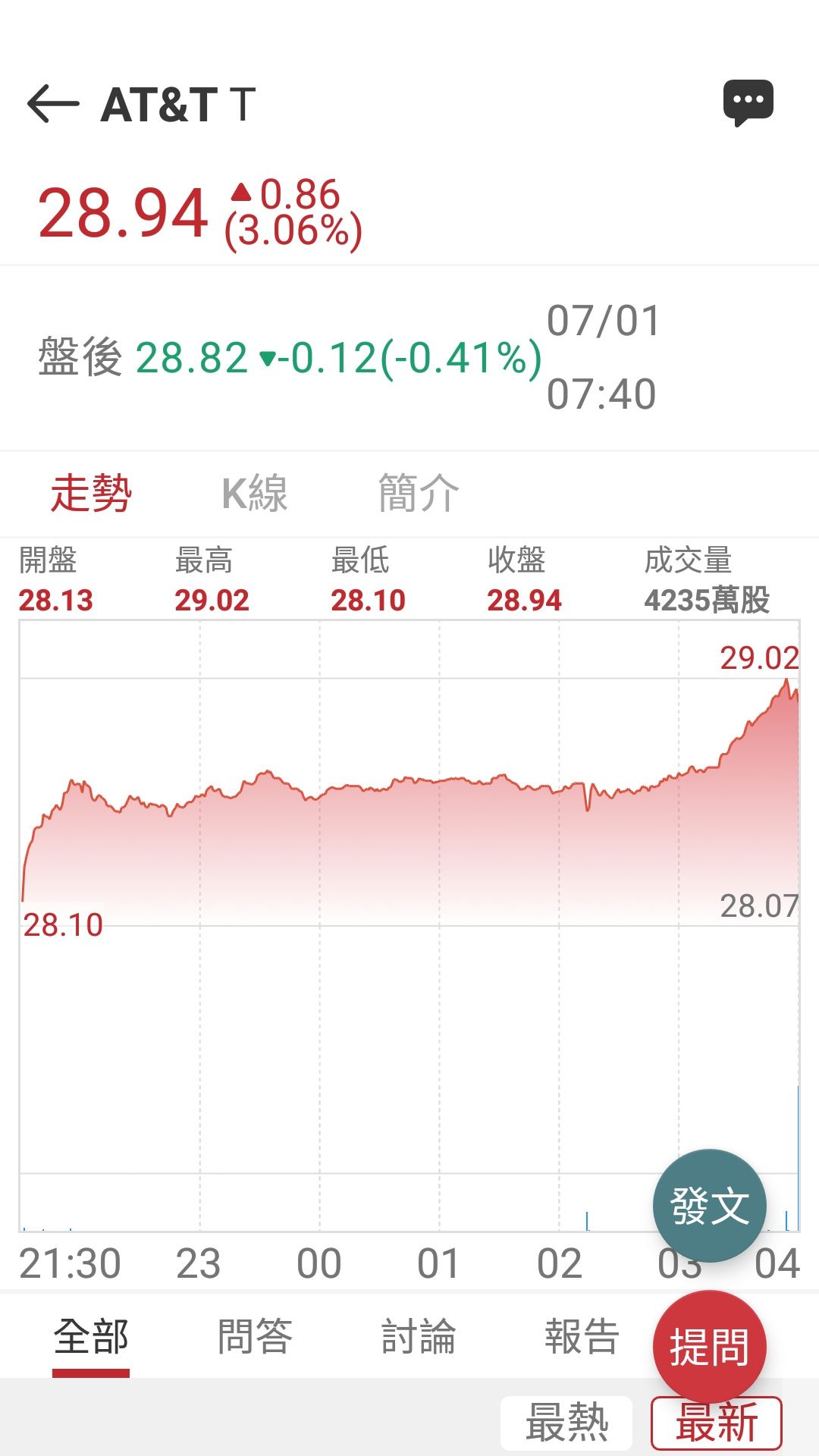Tap the volume 4235萬股 value

click(x=707, y=599)
